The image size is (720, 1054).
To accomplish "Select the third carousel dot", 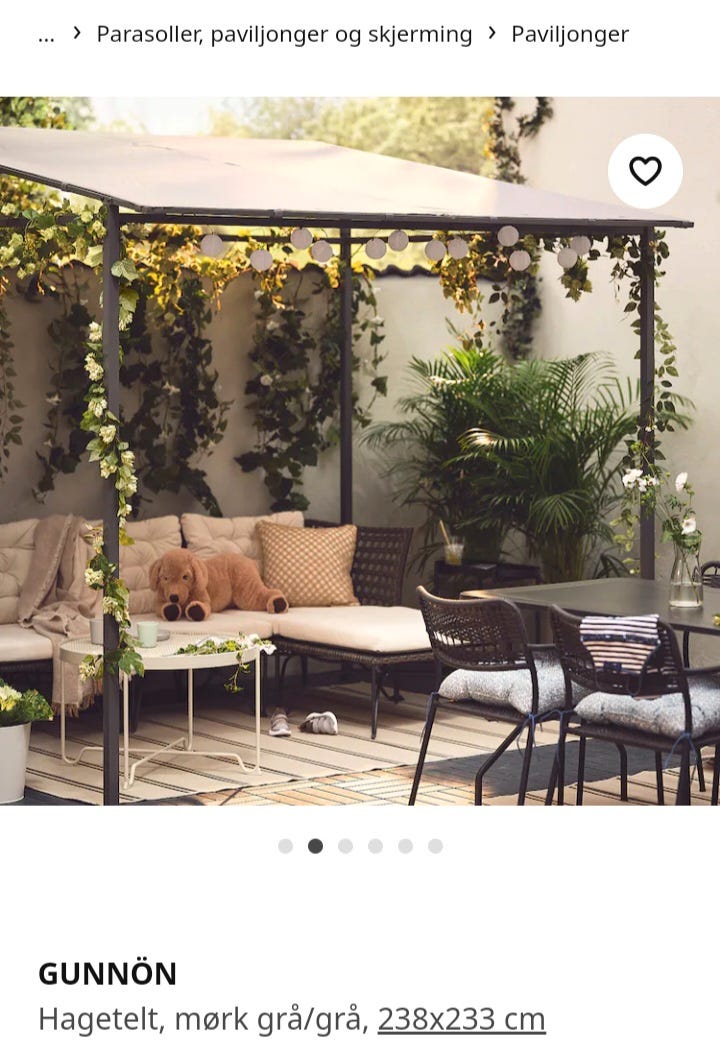I will coord(344,845).
